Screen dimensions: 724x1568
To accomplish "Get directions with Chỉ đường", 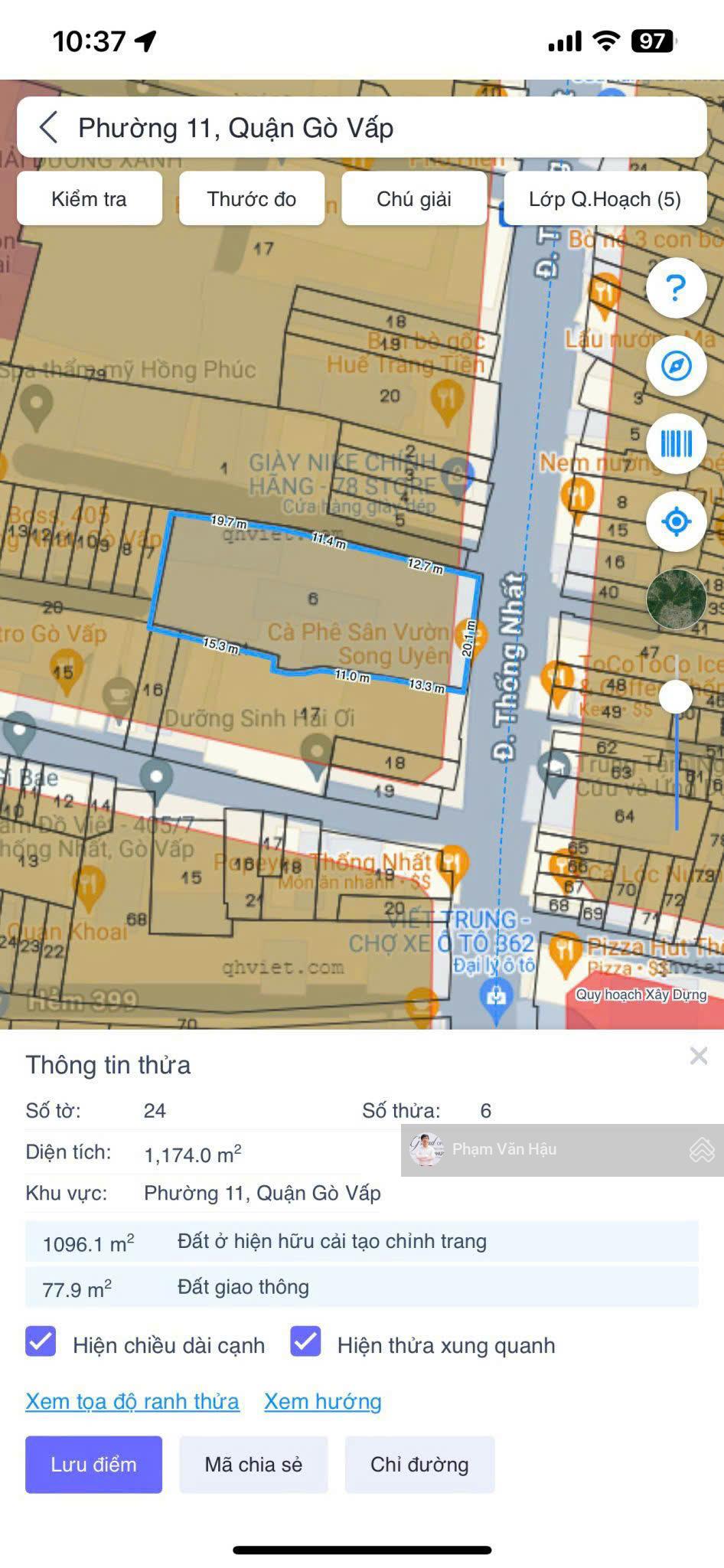I will tap(419, 1465).
